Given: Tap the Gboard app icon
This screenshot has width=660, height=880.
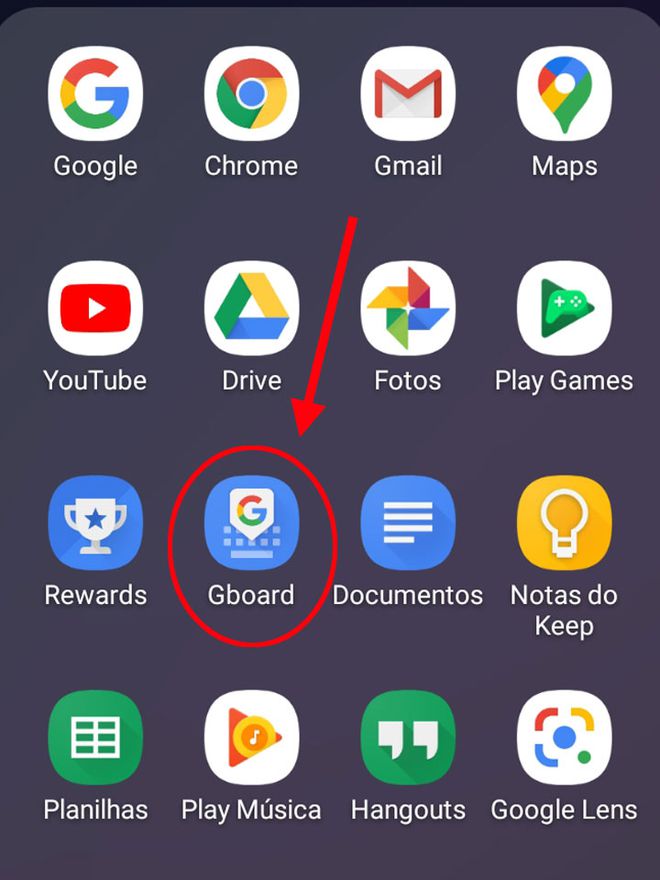Looking at the screenshot, I should coord(251,523).
